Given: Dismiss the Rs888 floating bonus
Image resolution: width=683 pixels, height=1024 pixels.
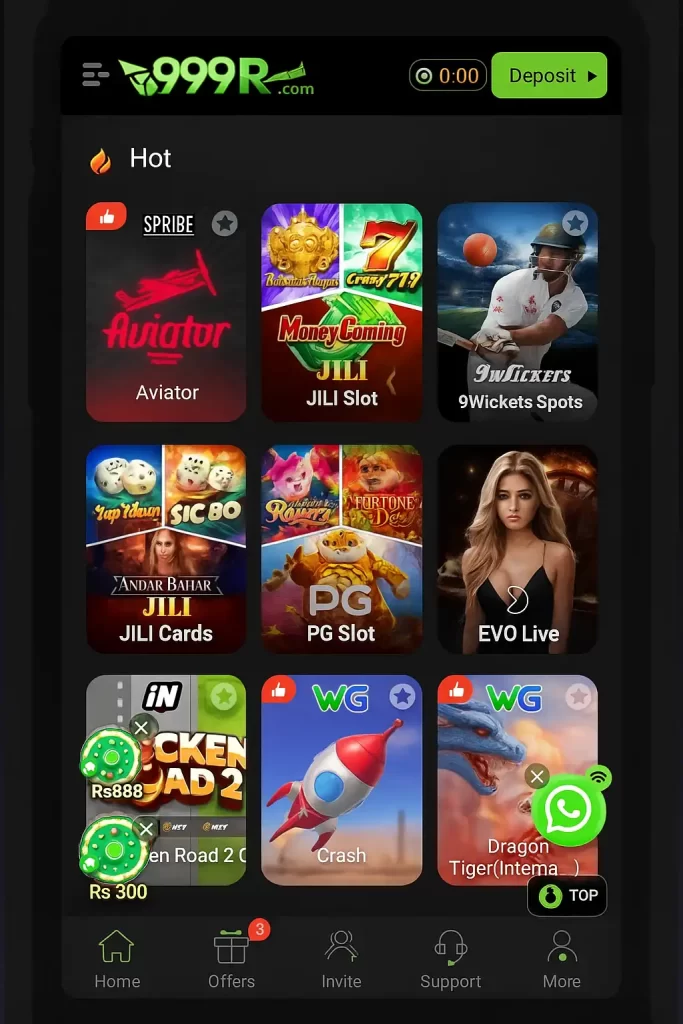Looking at the screenshot, I should click(142, 728).
